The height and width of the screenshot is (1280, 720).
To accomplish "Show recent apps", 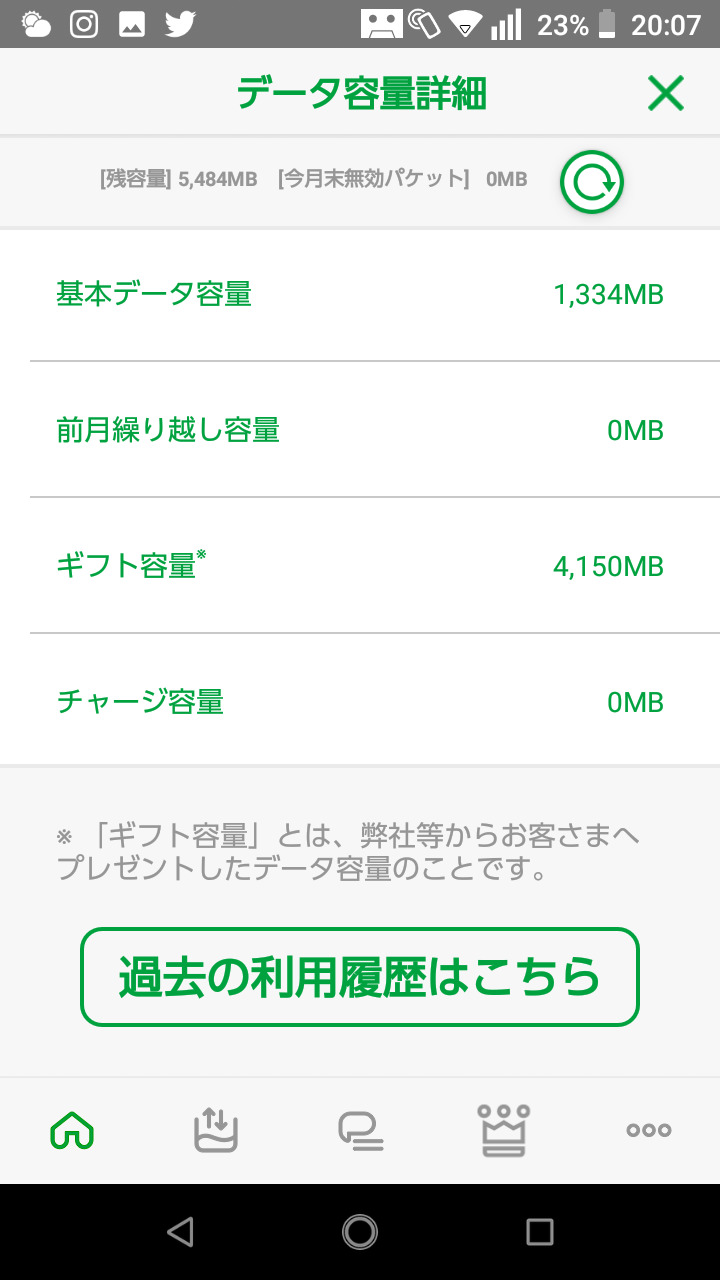I will tap(540, 1232).
